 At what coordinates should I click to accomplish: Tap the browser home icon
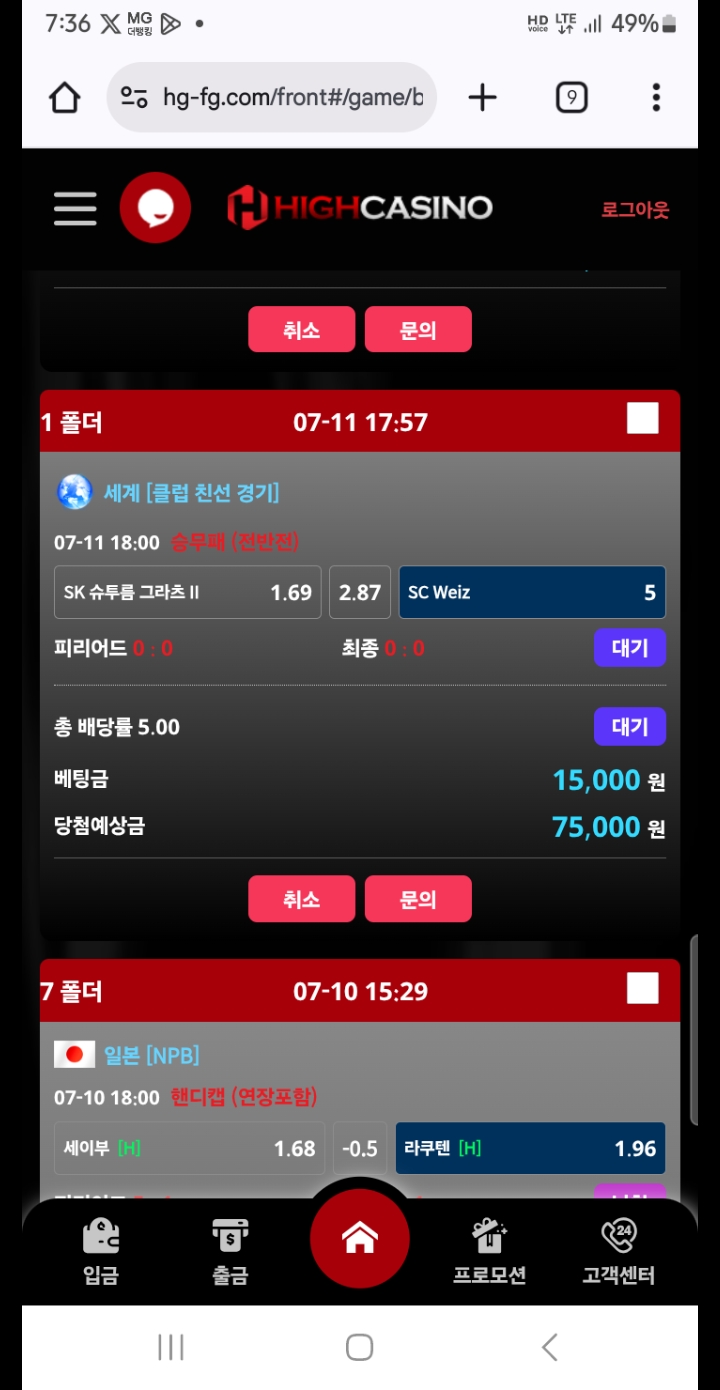(x=65, y=97)
